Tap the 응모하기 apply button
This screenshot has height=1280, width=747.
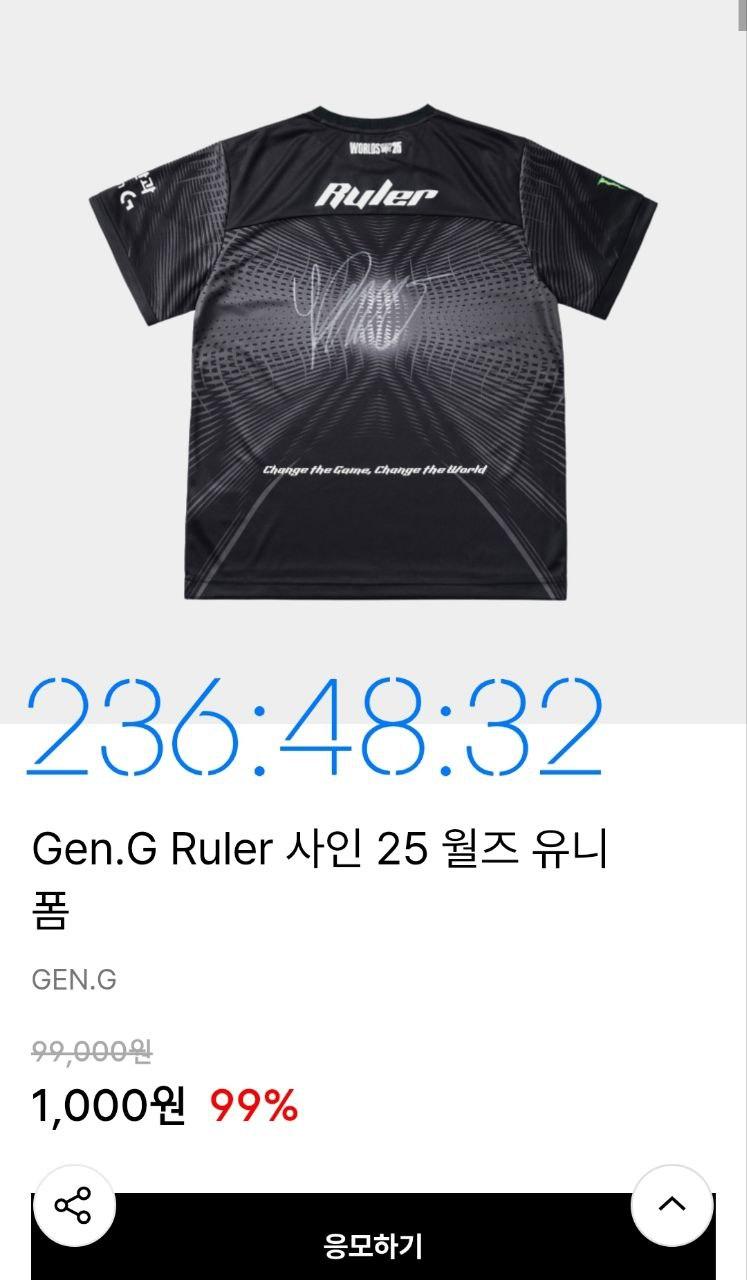[x=373, y=1246]
